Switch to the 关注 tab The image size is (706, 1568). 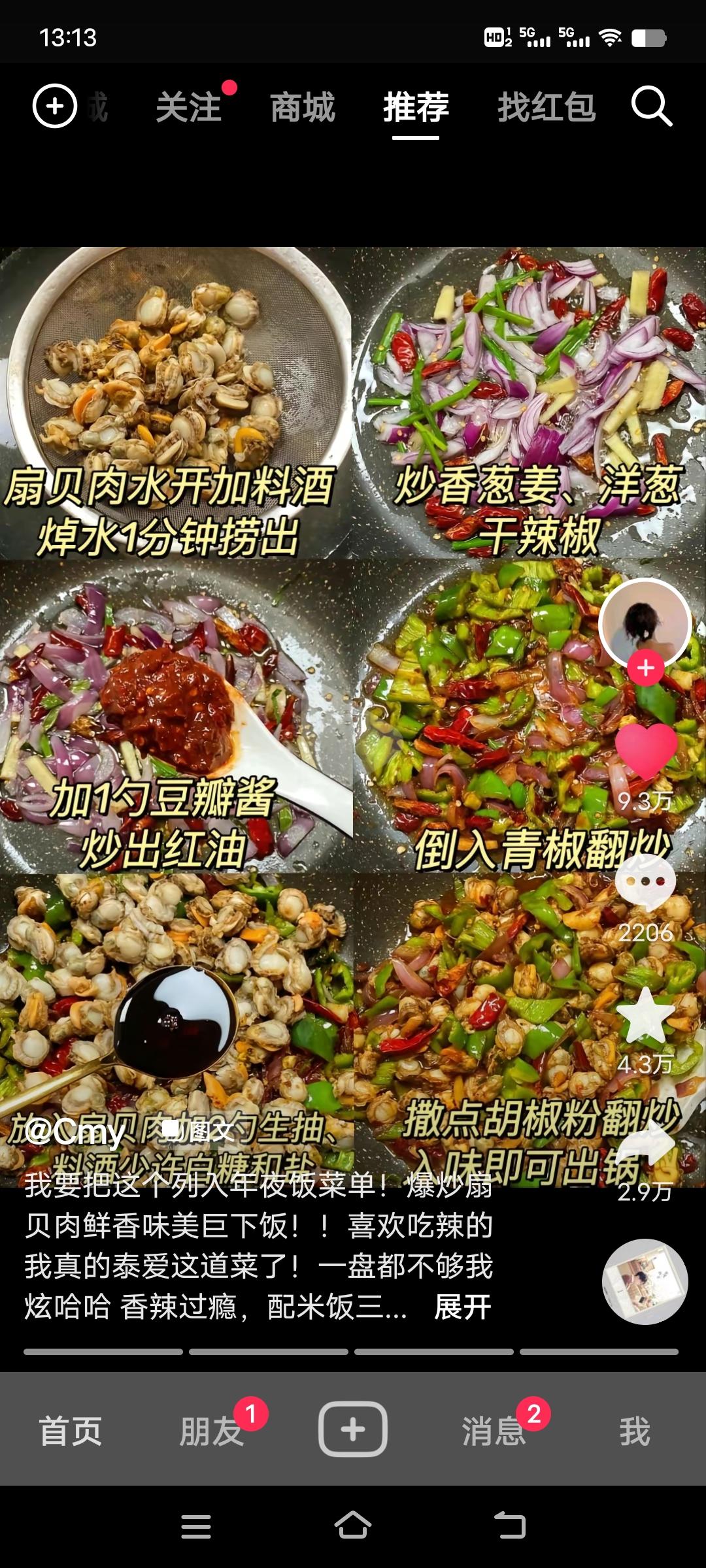[189, 107]
